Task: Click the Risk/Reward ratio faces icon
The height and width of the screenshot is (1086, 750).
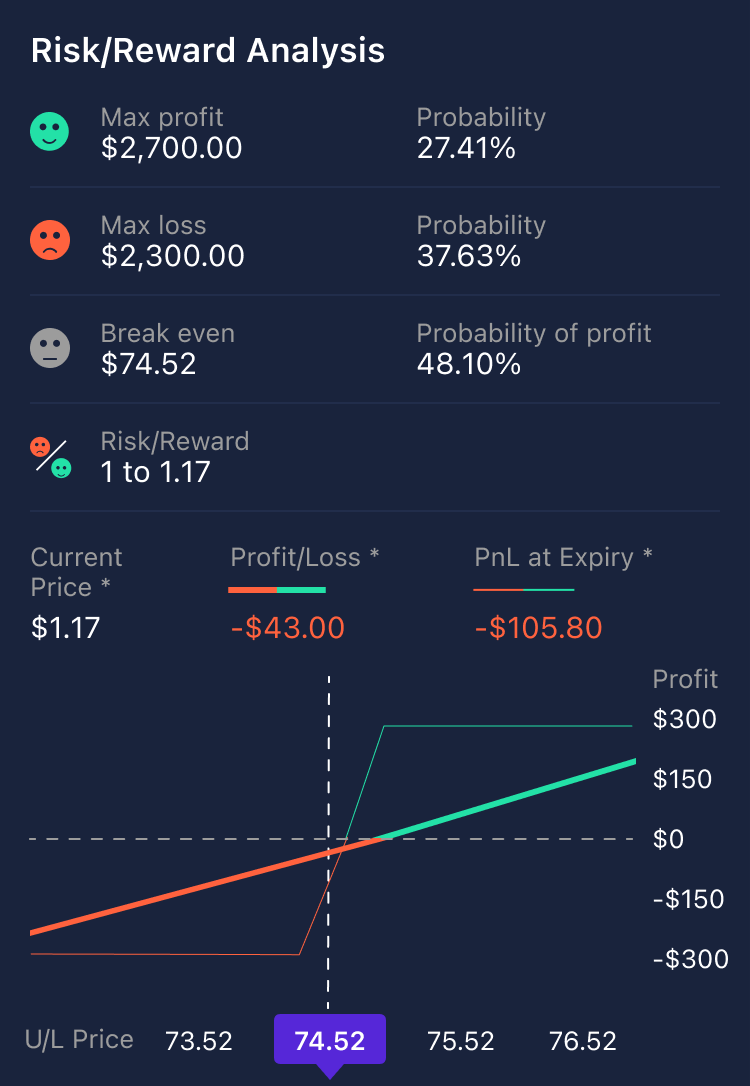Action: [x=50, y=456]
